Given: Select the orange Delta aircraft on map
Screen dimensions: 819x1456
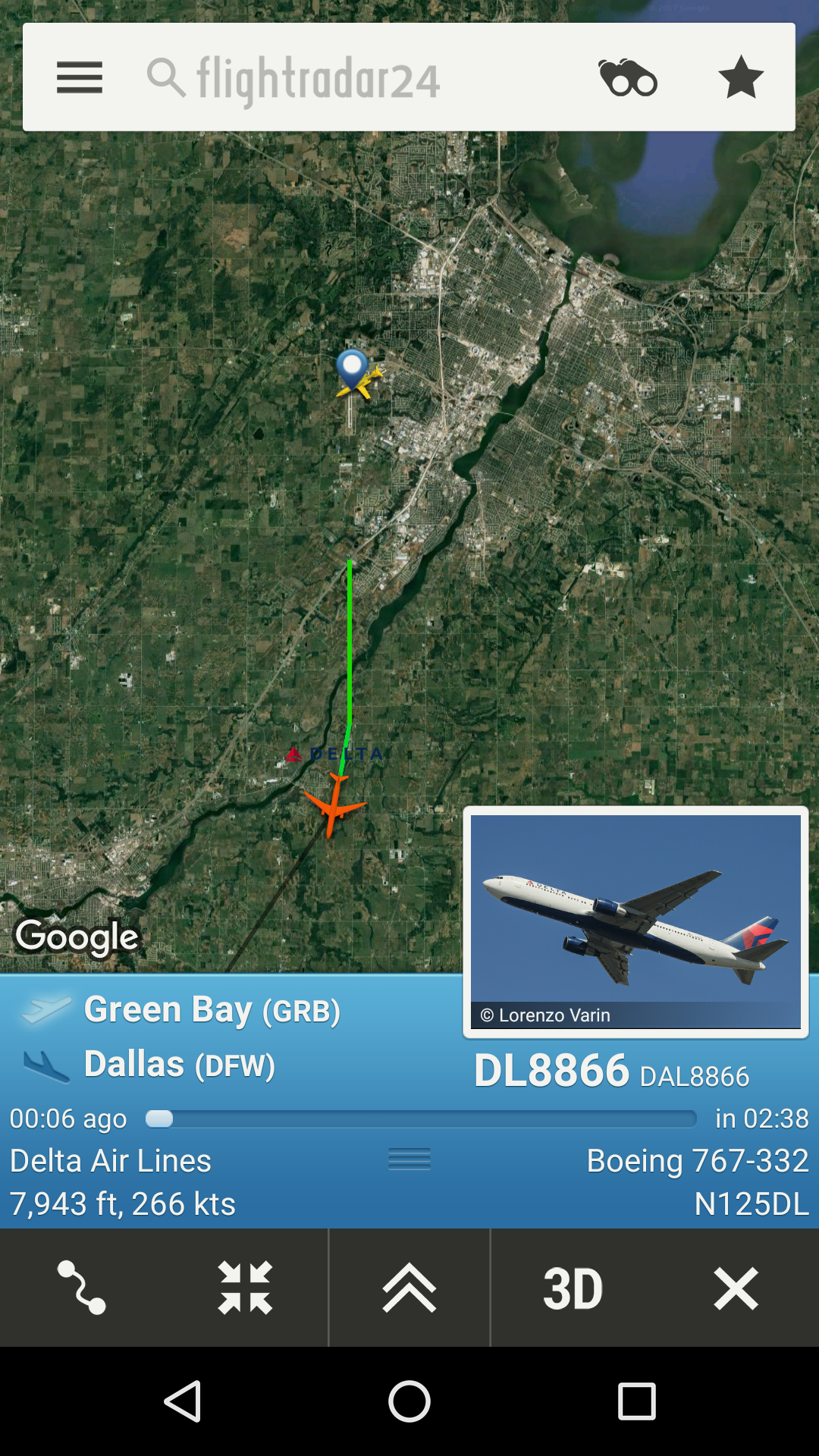Looking at the screenshot, I should (x=334, y=804).
